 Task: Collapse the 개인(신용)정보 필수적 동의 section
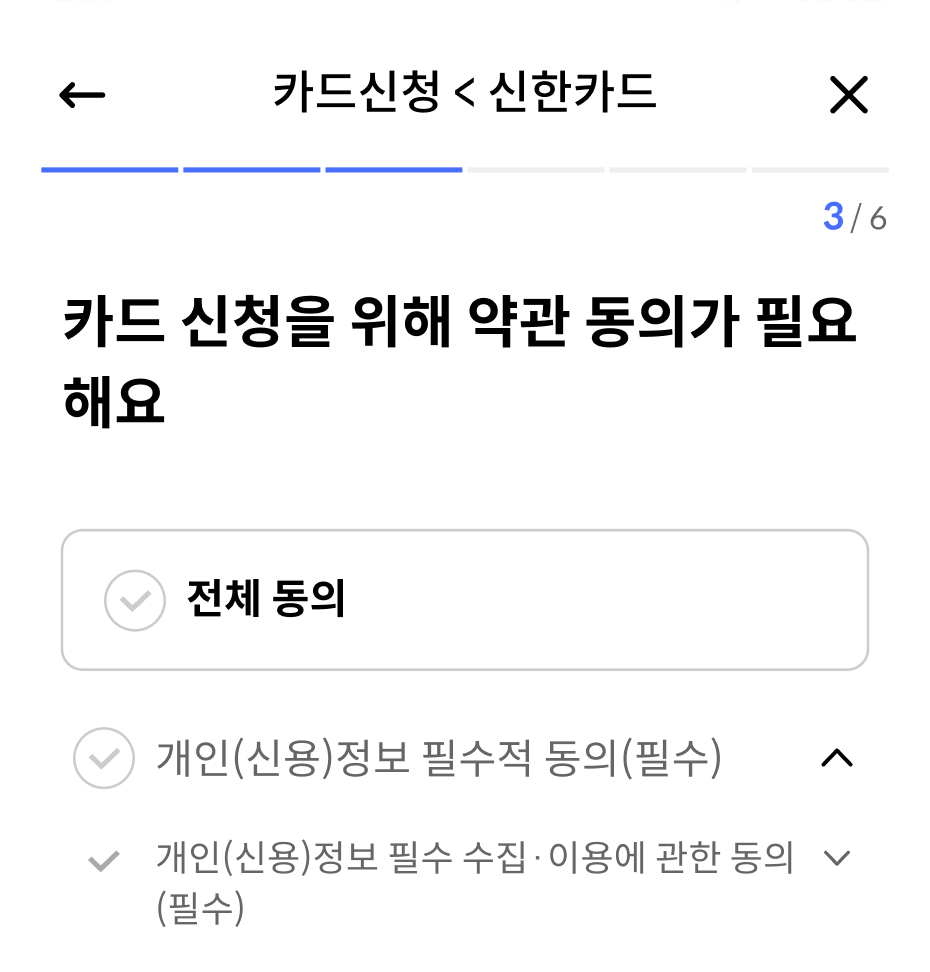(836, 759)
